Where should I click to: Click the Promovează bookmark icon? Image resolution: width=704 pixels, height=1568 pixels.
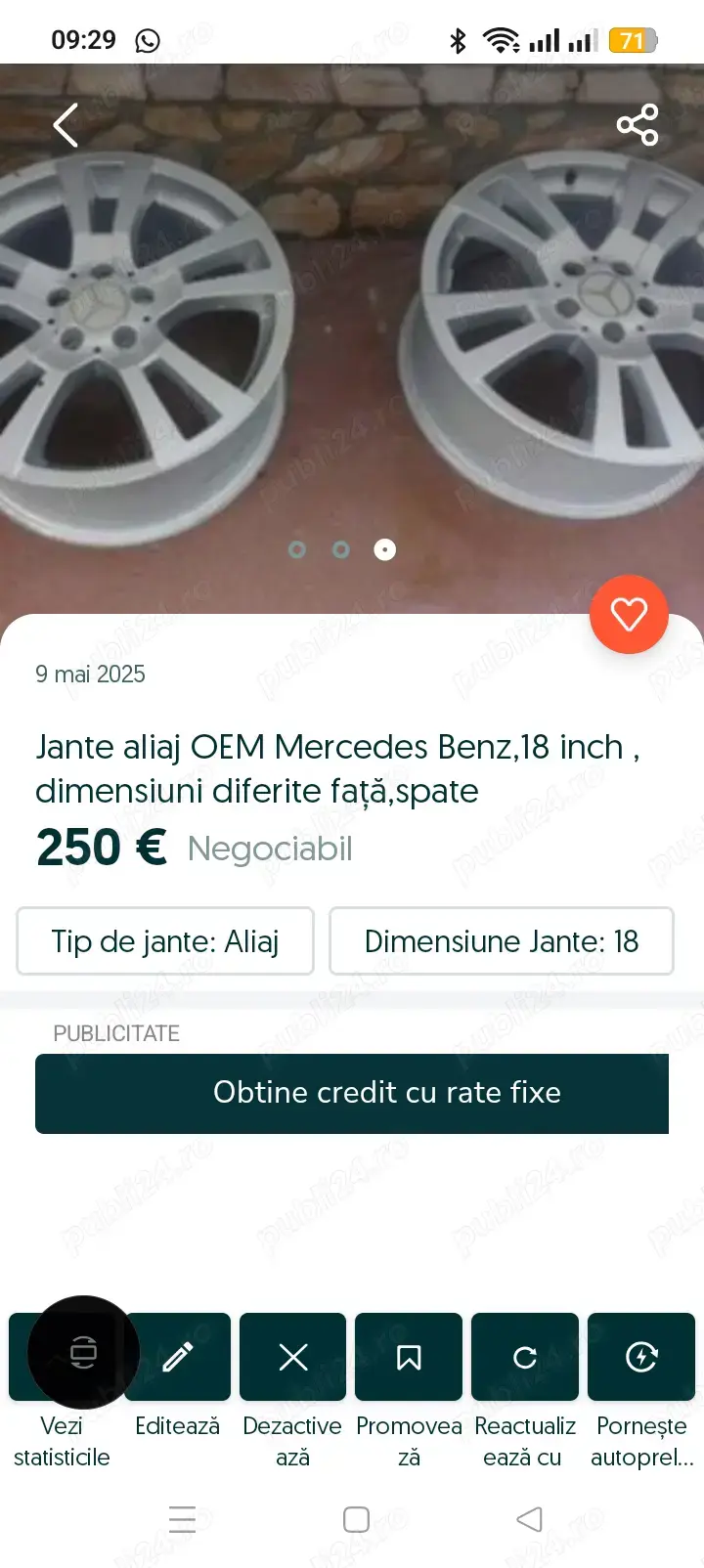coord(409,1356)
